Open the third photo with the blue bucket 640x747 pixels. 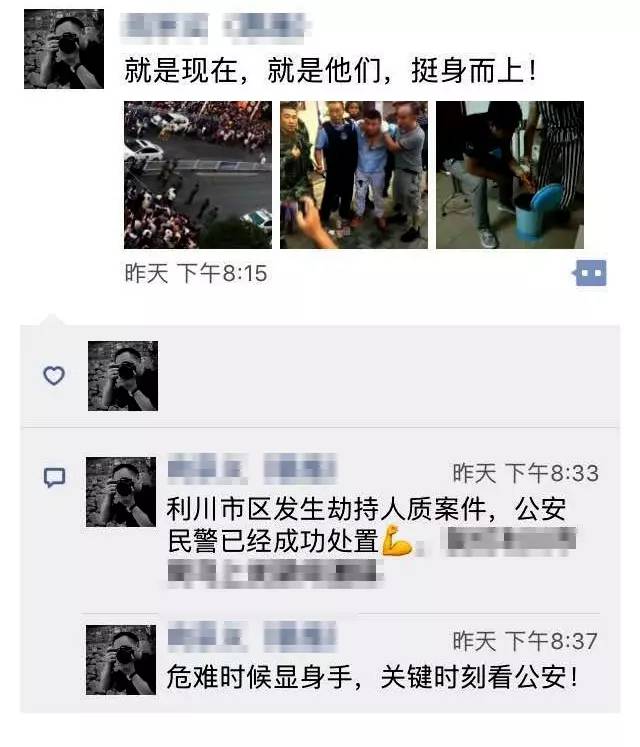point(509,175)
